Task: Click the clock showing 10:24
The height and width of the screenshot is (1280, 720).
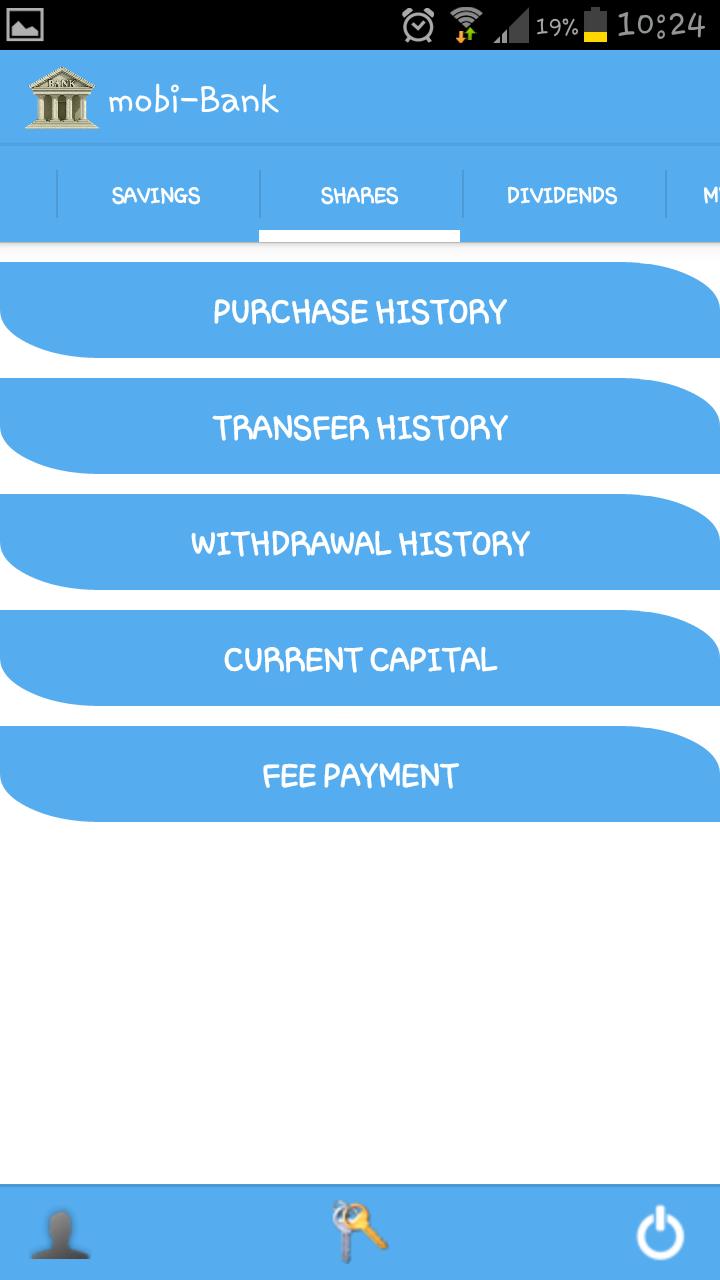Action: pos(666,24)
